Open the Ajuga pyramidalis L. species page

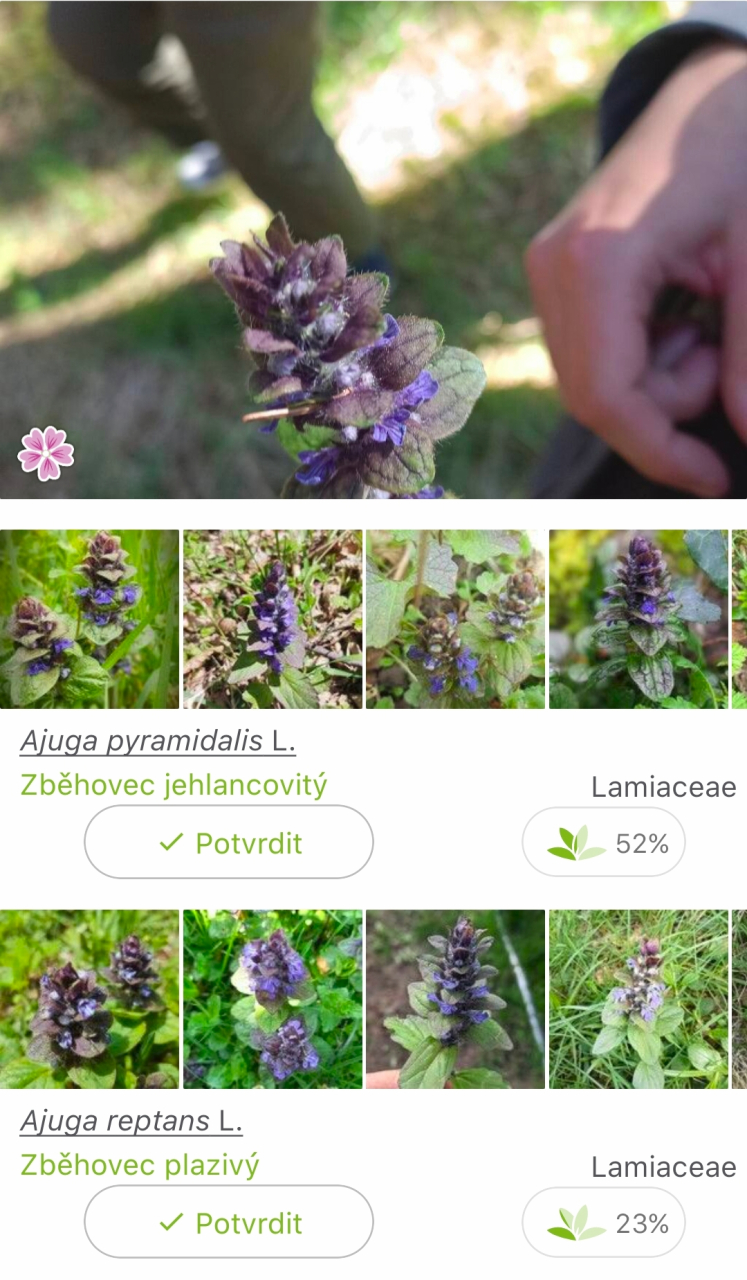pos(158,741)
